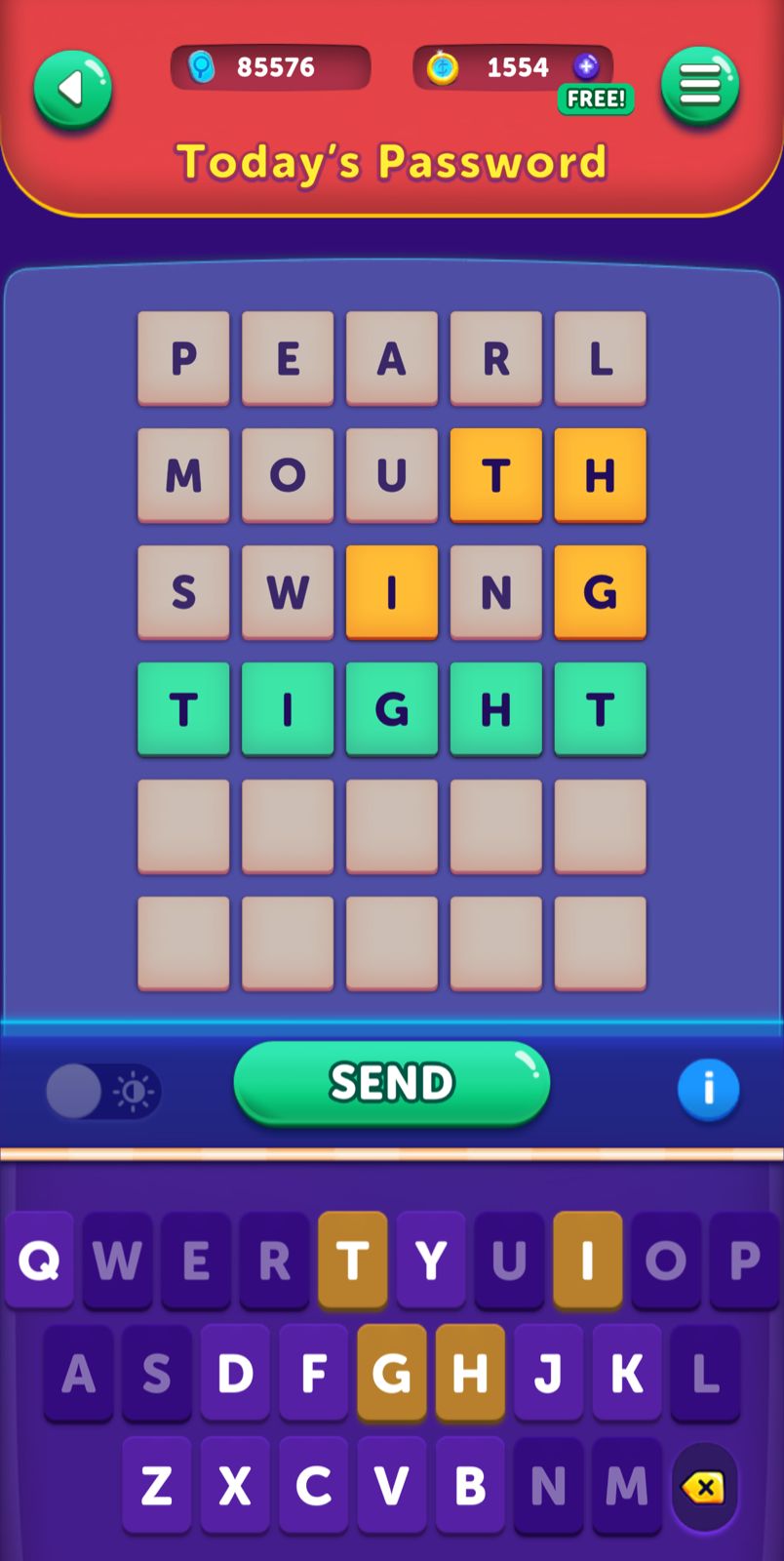Delete the last letter with the backspace key
Image resolution: width=784 pixels, height=1561 pixels.
703,1488
